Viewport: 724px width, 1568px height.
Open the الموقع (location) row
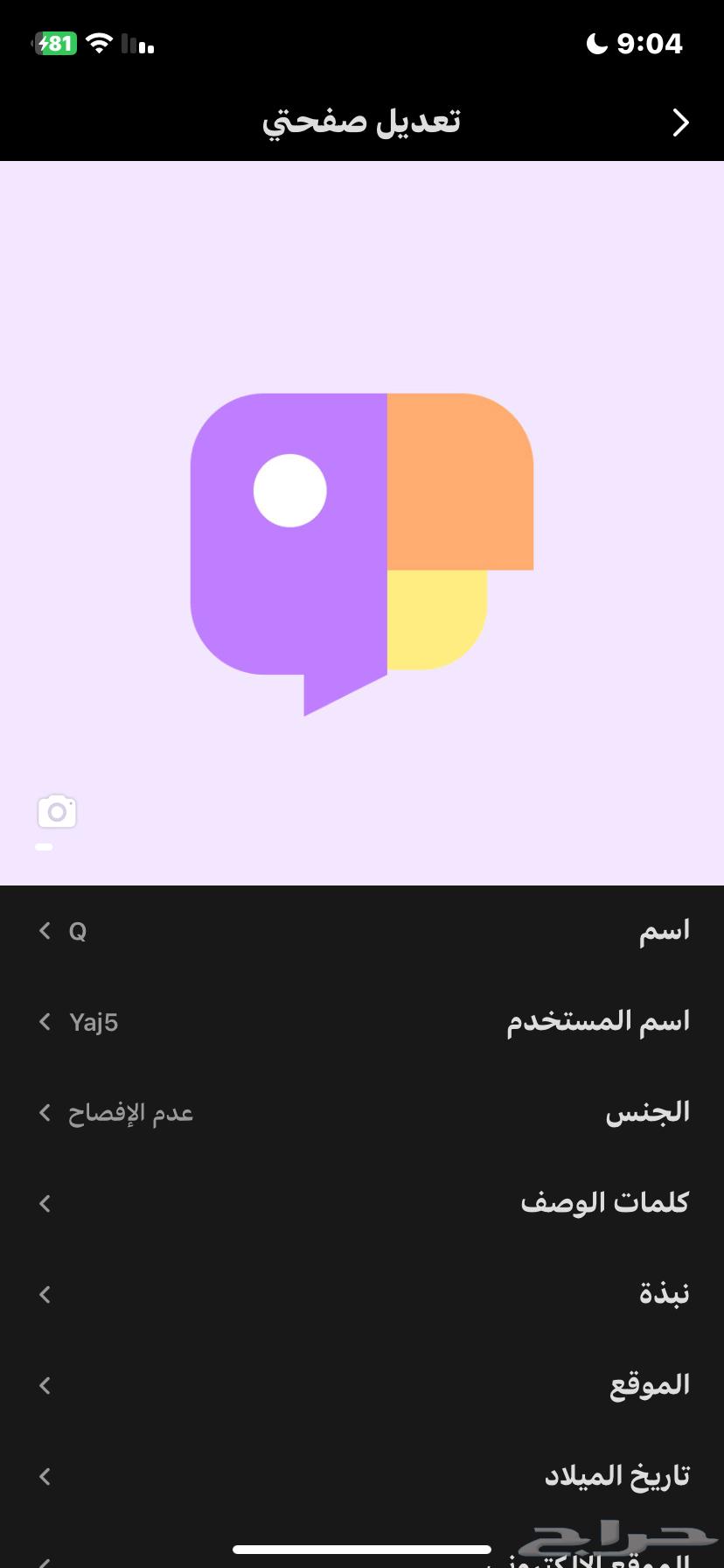pos(362,1385)
